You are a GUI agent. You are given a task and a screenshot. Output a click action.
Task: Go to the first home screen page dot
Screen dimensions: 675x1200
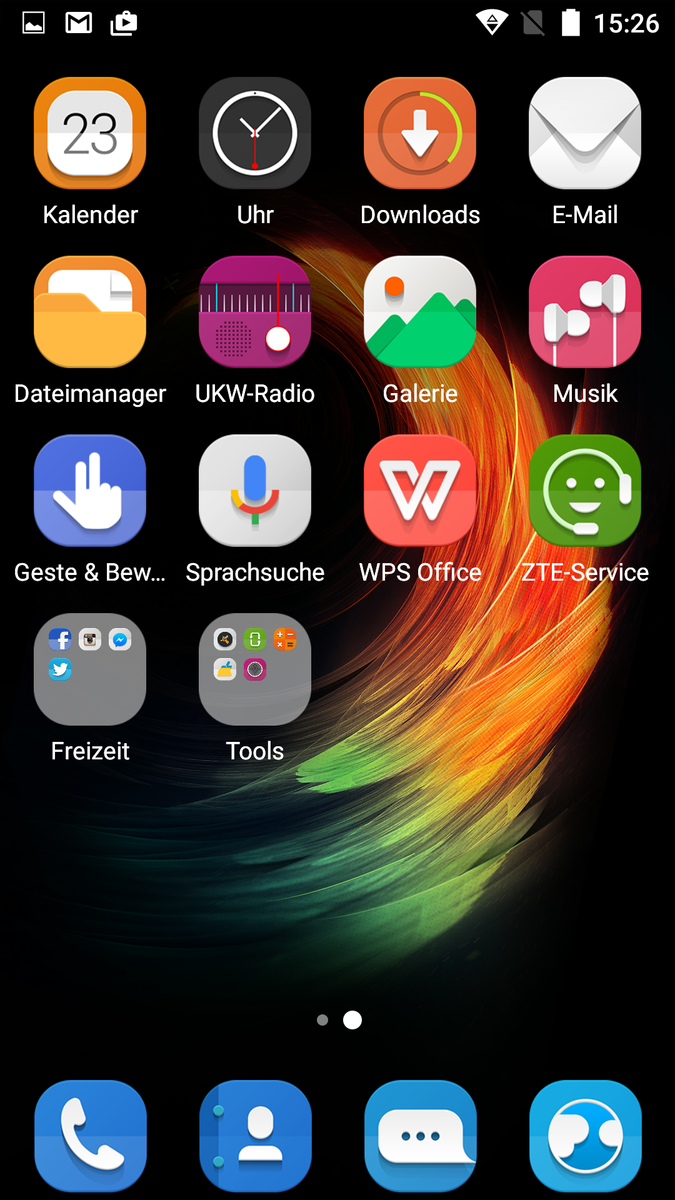click(322, 1020)
